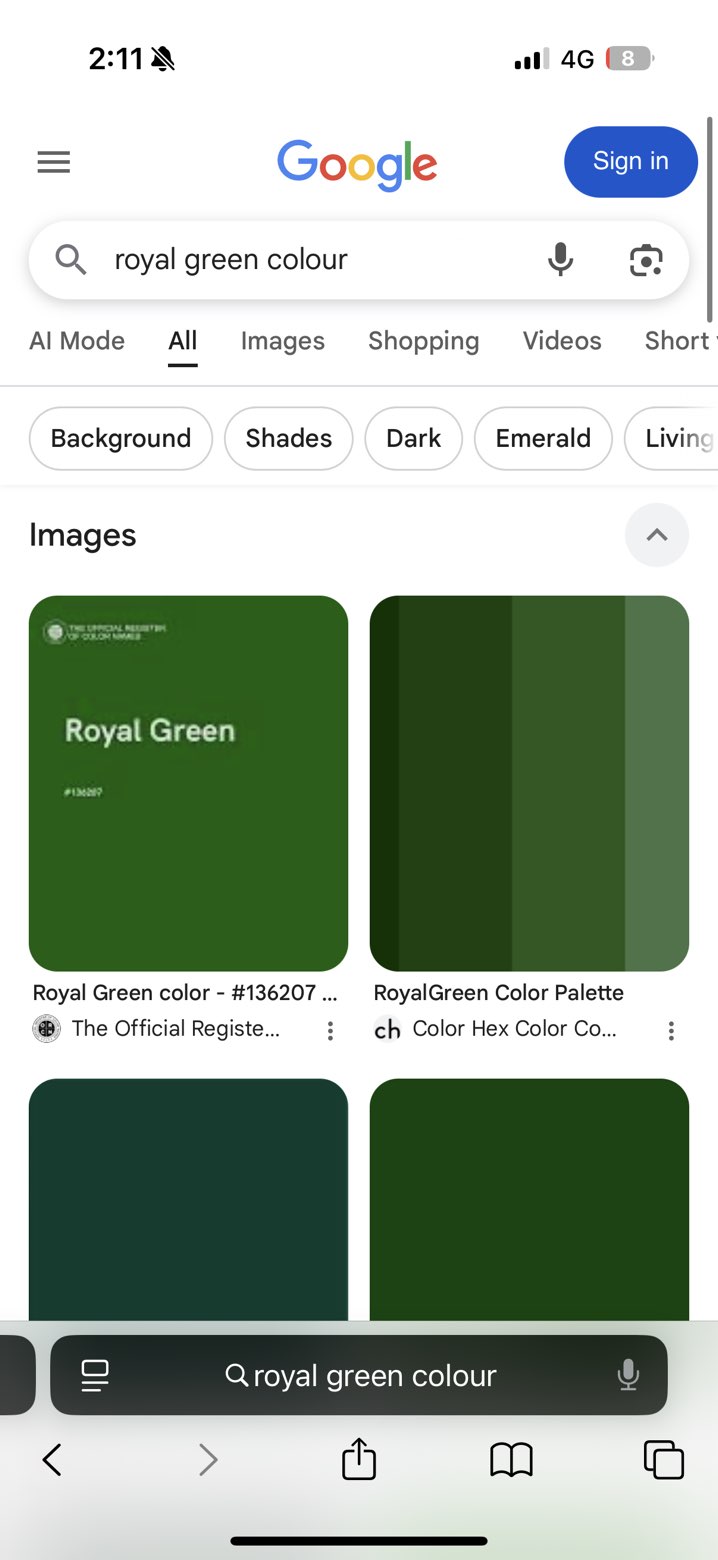The width and height of the screenshot is (718, 1560).
Task: Share this page from Safari toolbar
Action: tap(359, 1460)
